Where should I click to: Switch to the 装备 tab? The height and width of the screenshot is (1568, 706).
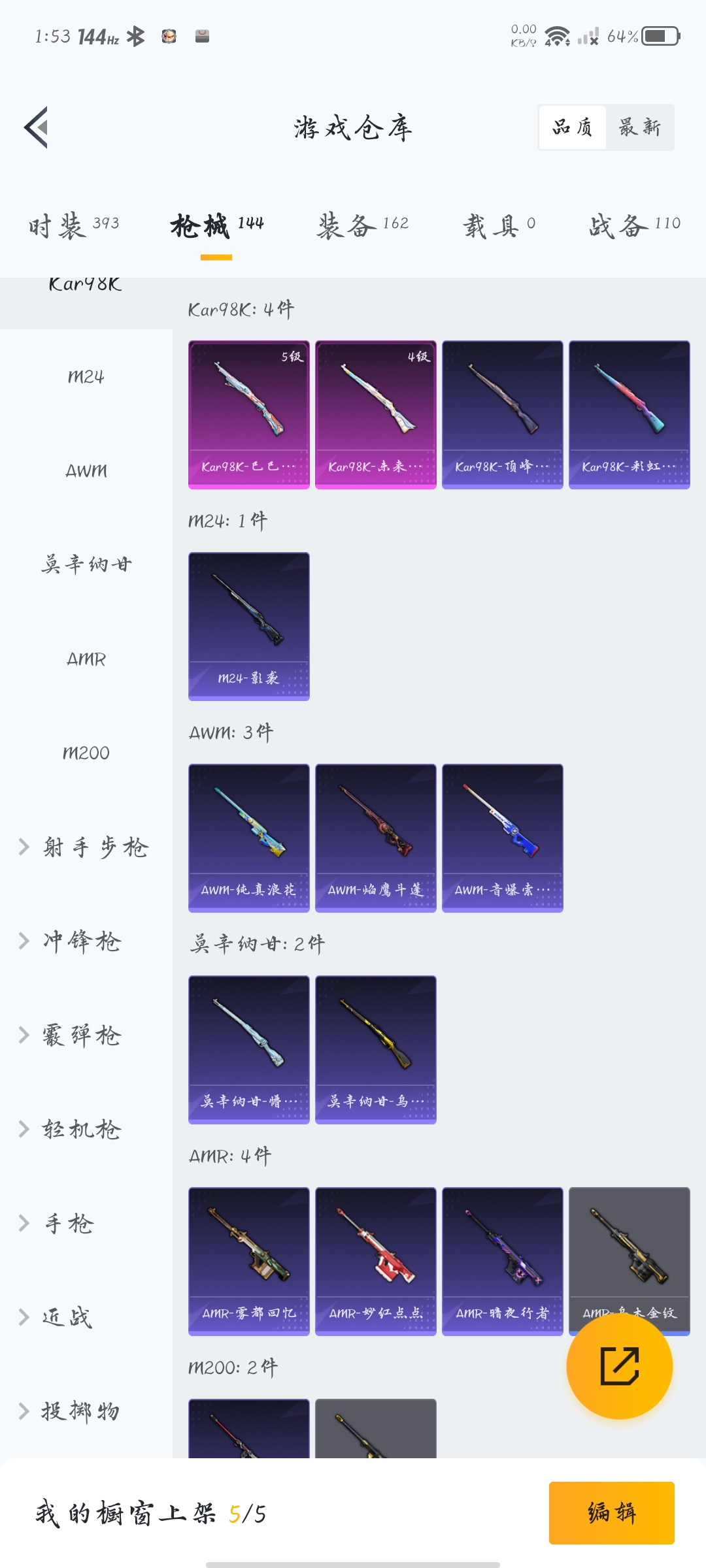coord(363,225)
